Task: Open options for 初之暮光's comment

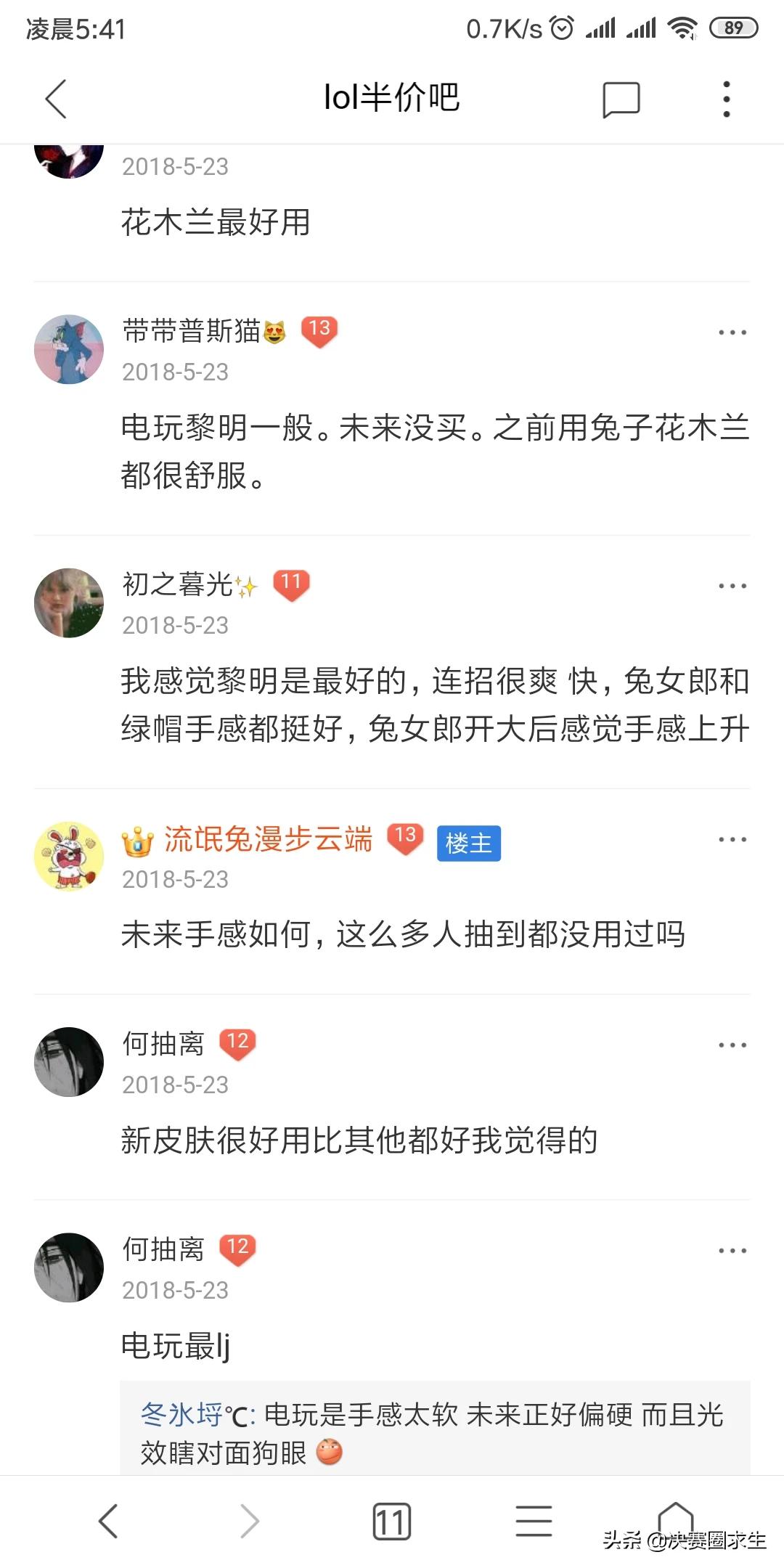Action: 732,586
